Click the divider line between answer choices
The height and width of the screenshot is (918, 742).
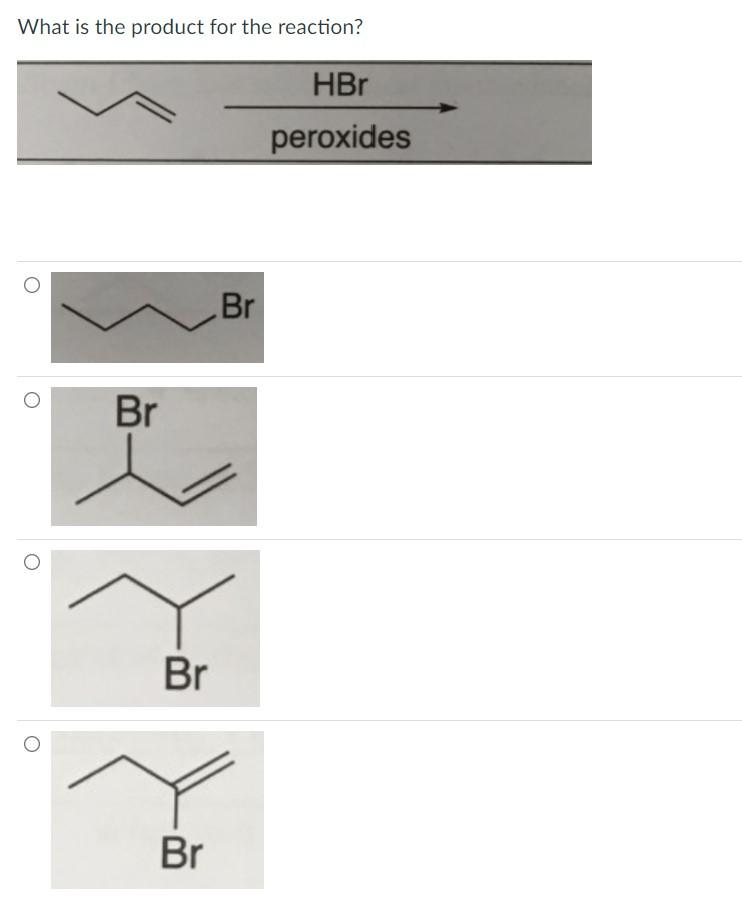[370, 376]
